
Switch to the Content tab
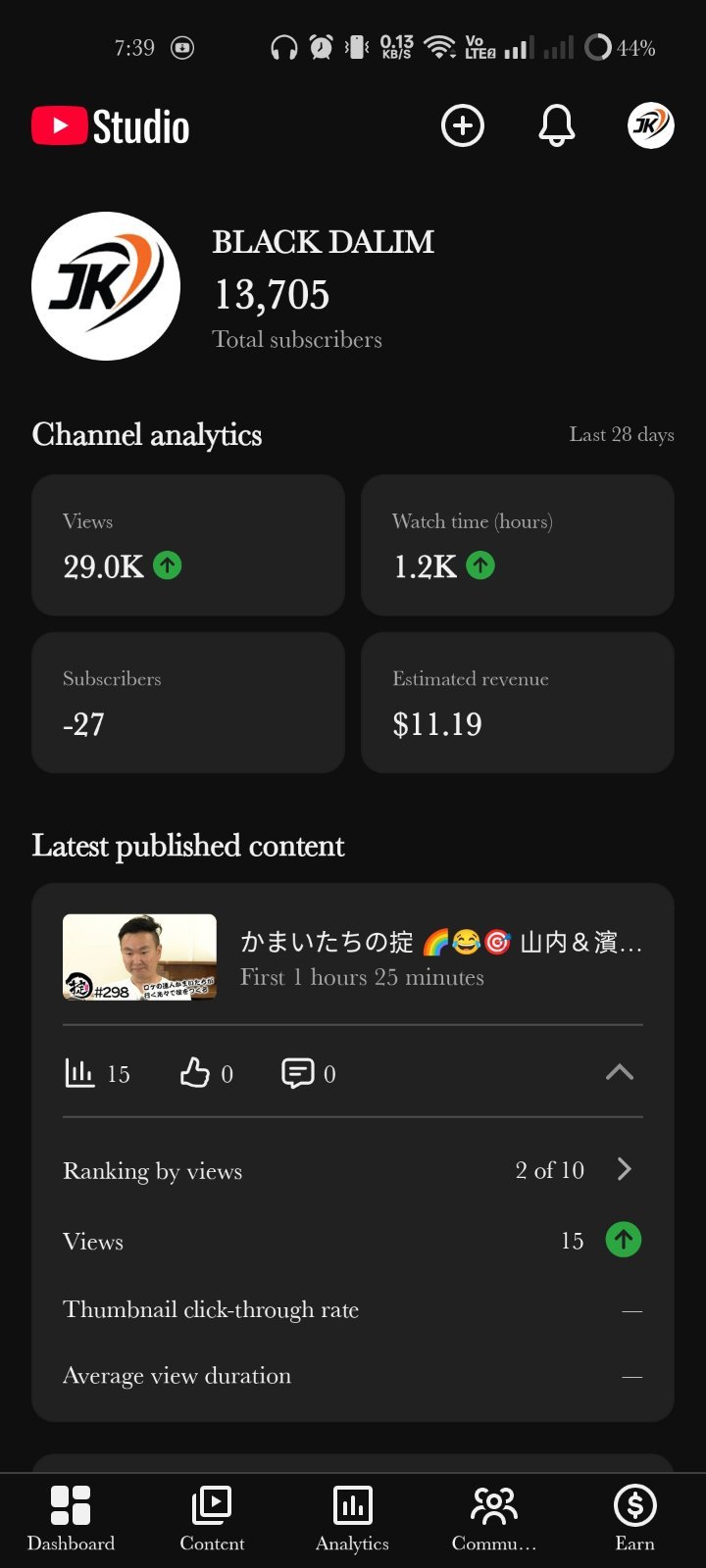(x=212, y=1518)
